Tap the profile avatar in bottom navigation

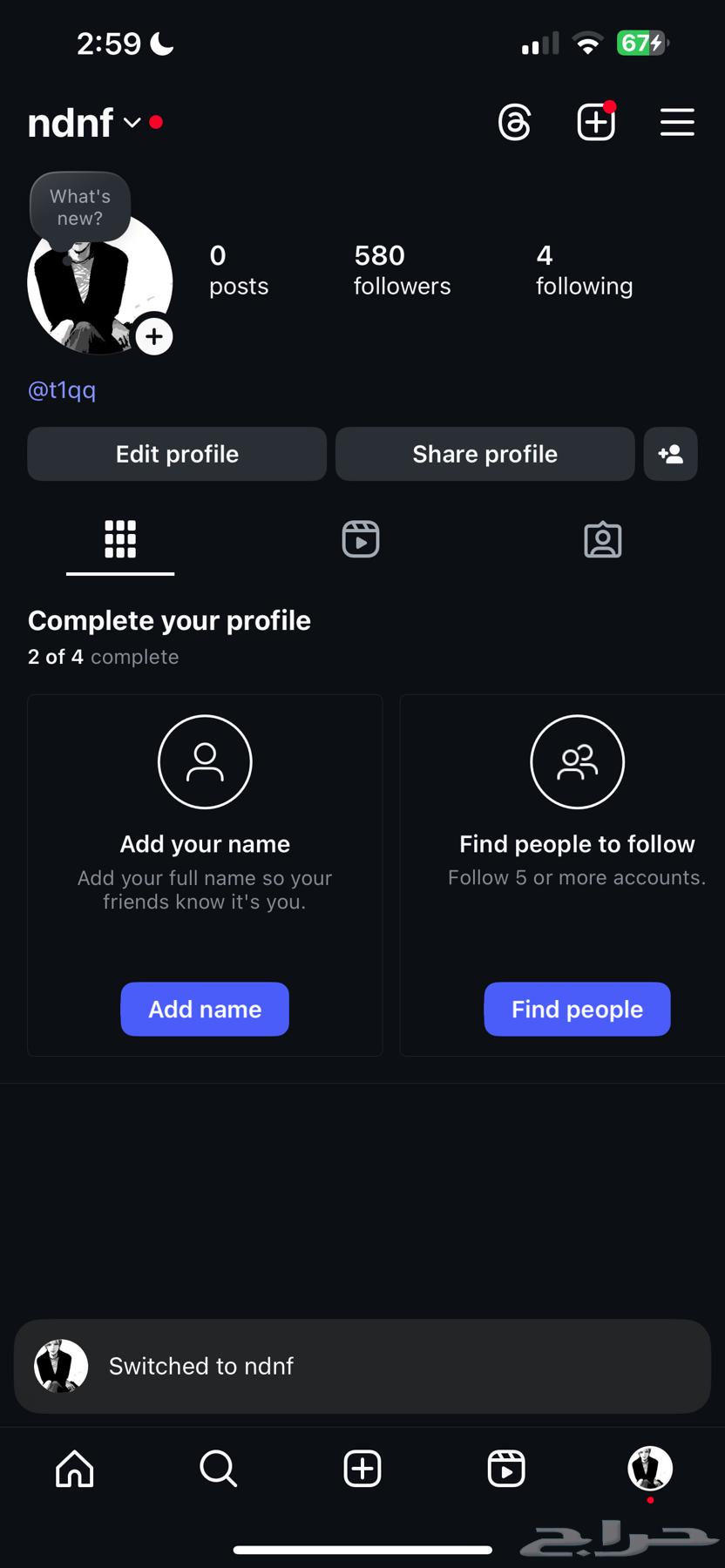[649, 1469]
